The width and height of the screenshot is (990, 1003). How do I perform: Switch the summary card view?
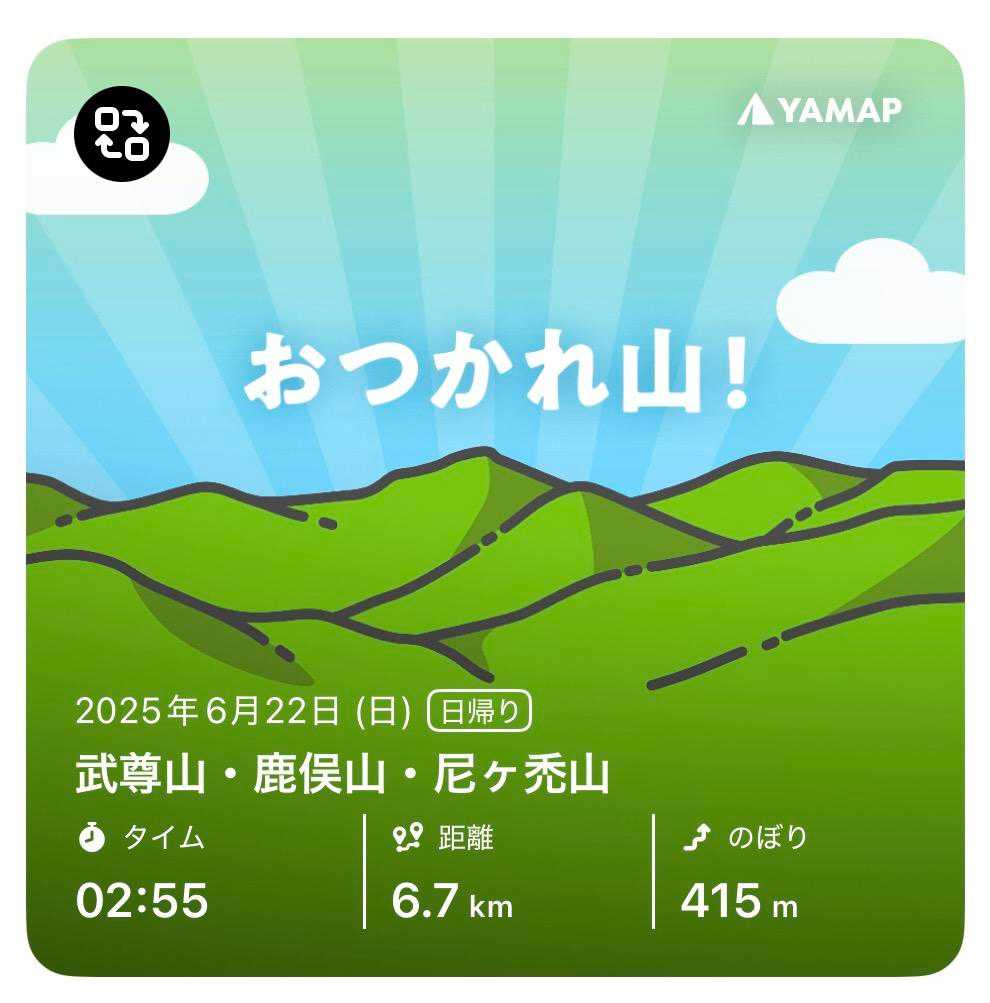122,134
